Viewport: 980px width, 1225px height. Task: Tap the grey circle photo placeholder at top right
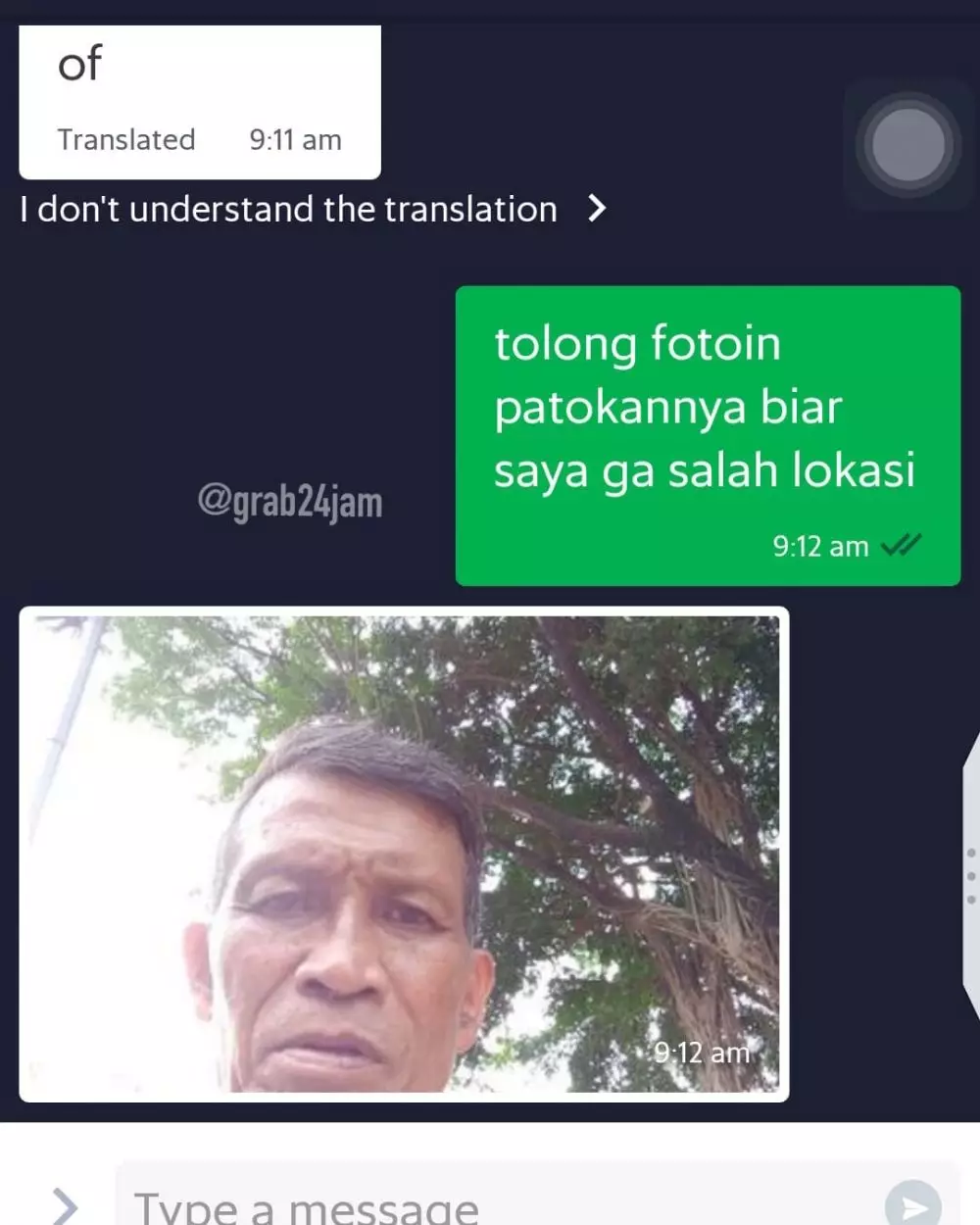click(906, 145)
